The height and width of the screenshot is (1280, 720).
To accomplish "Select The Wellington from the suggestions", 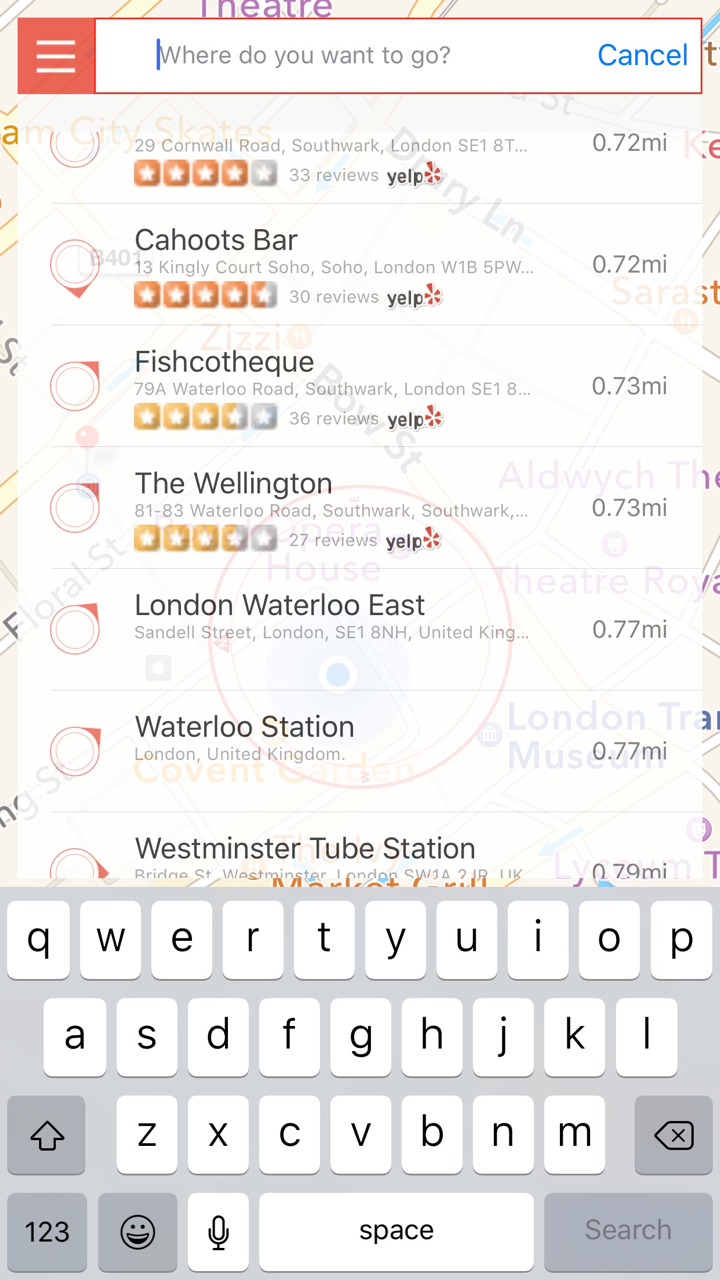I will [233, 483].
